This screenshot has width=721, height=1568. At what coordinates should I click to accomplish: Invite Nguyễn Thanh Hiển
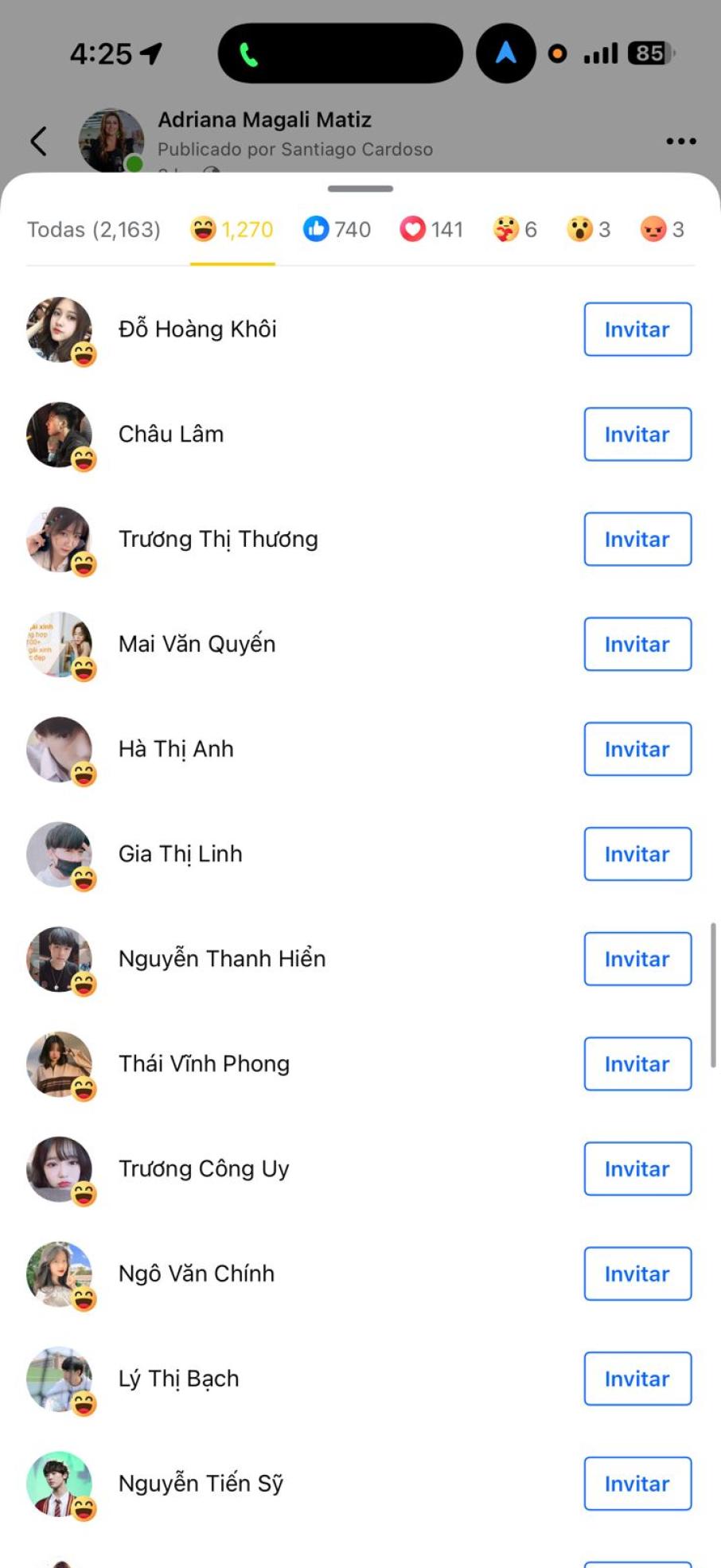point(637,959)
